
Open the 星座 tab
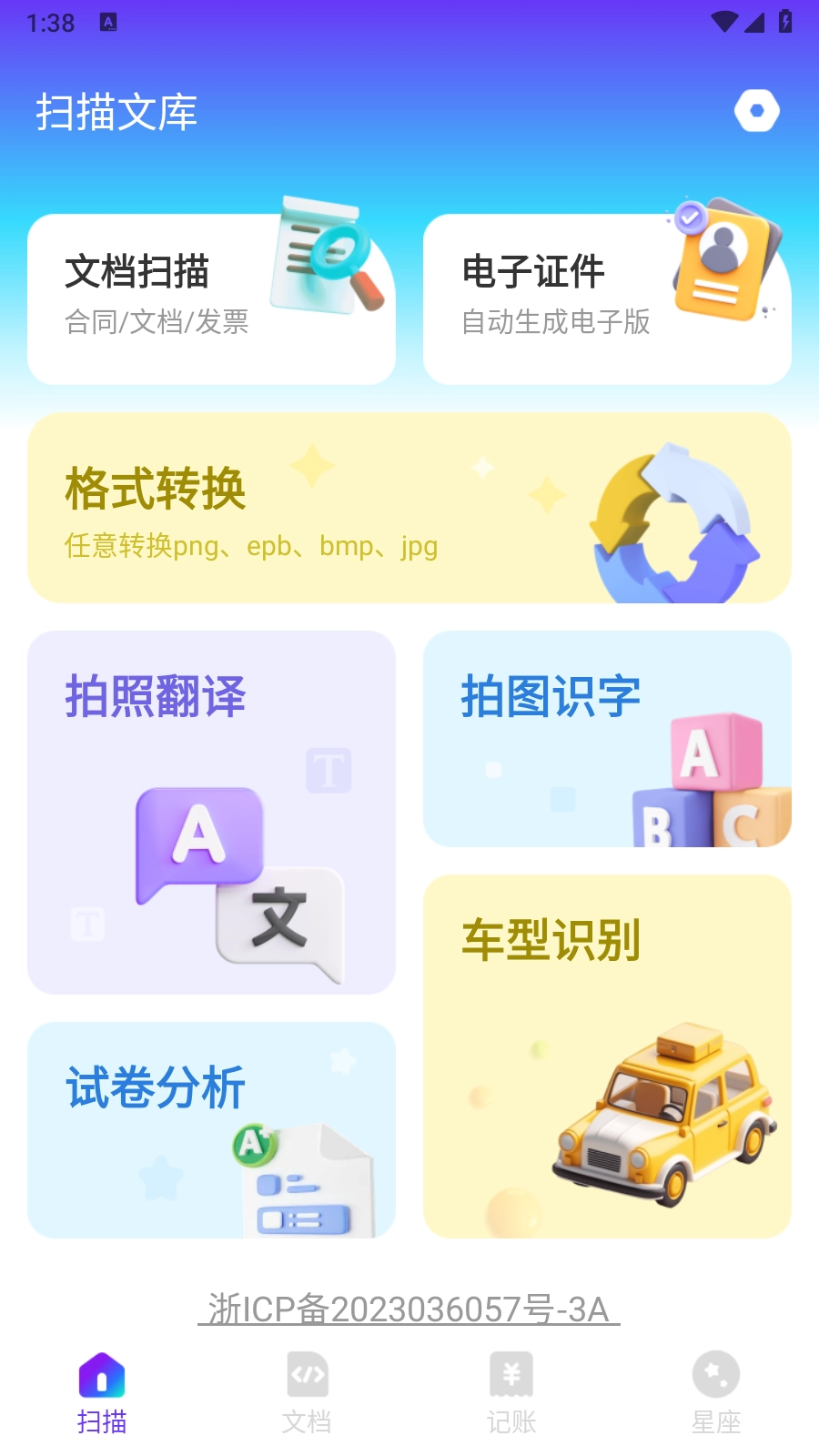pos(716,1393)
